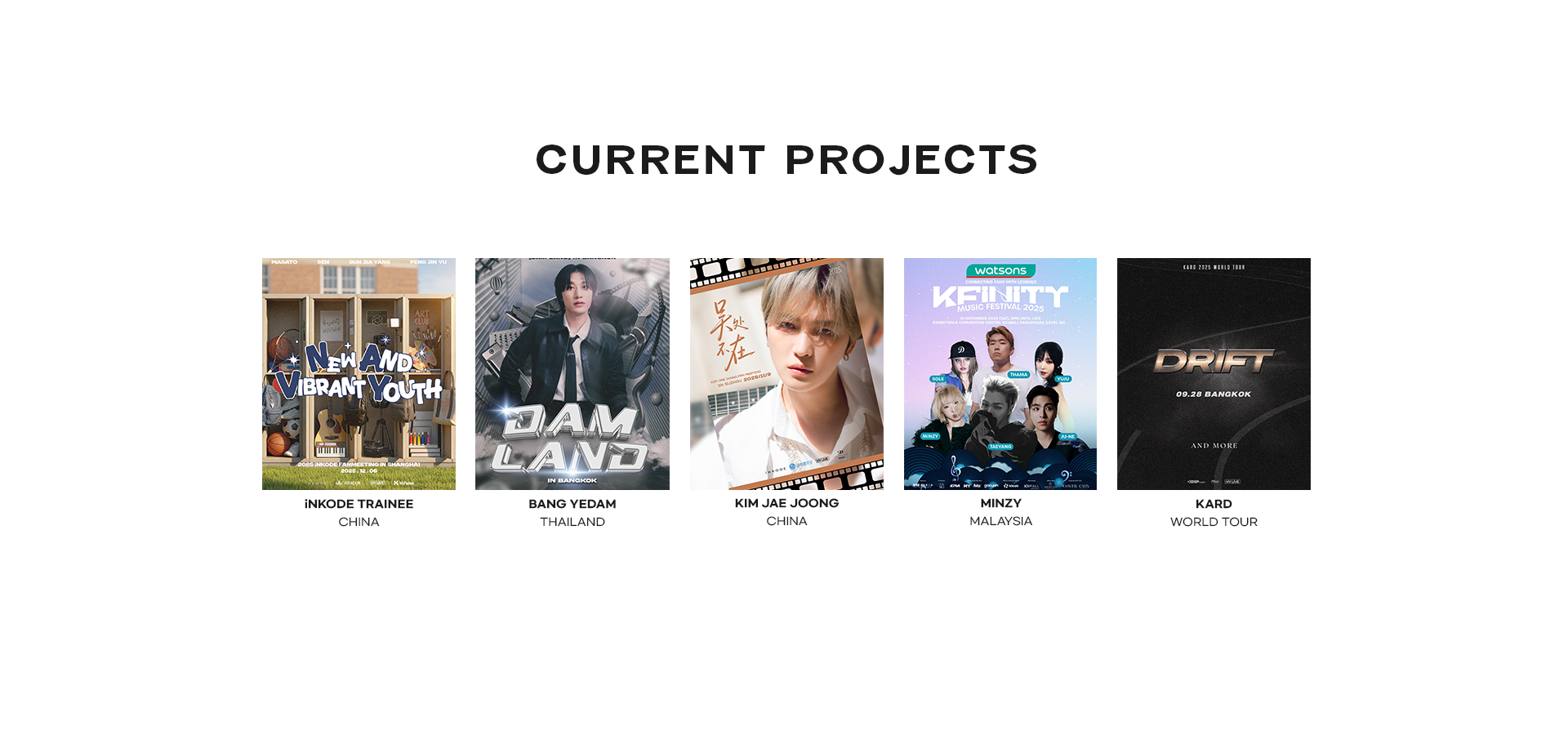The image size is (1568, 735).
Task: Select the Kim Jae Joong China project
Action: coord(786,374)
